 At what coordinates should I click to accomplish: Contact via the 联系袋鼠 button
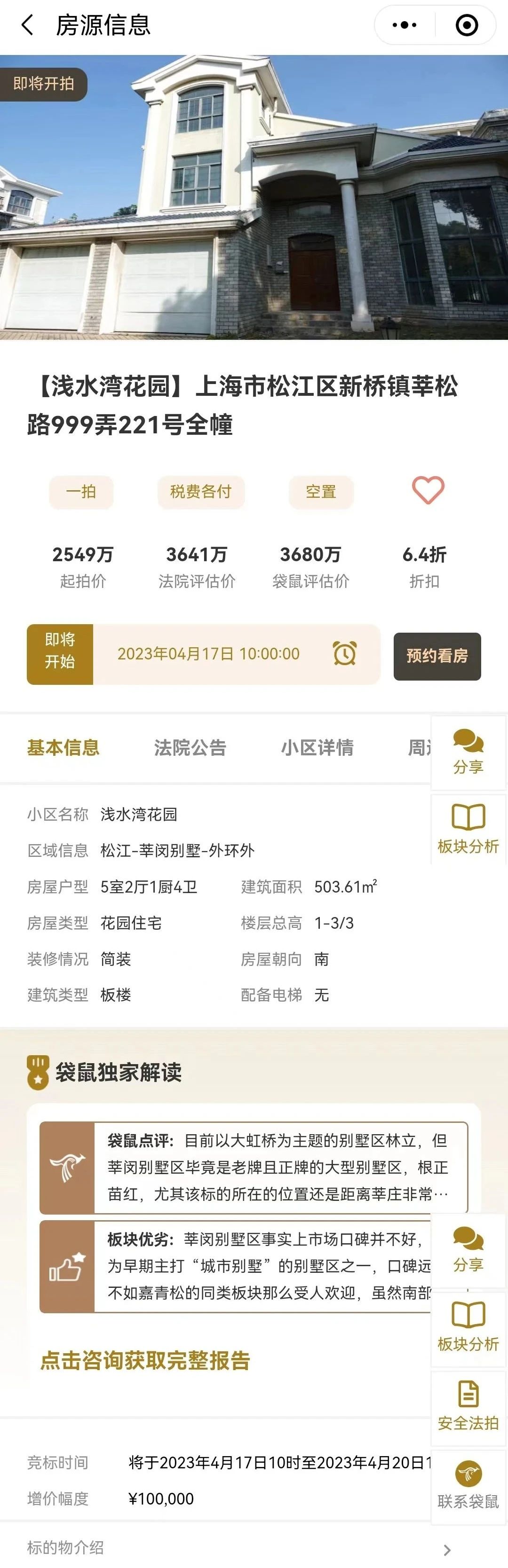tap(468, 1486)
